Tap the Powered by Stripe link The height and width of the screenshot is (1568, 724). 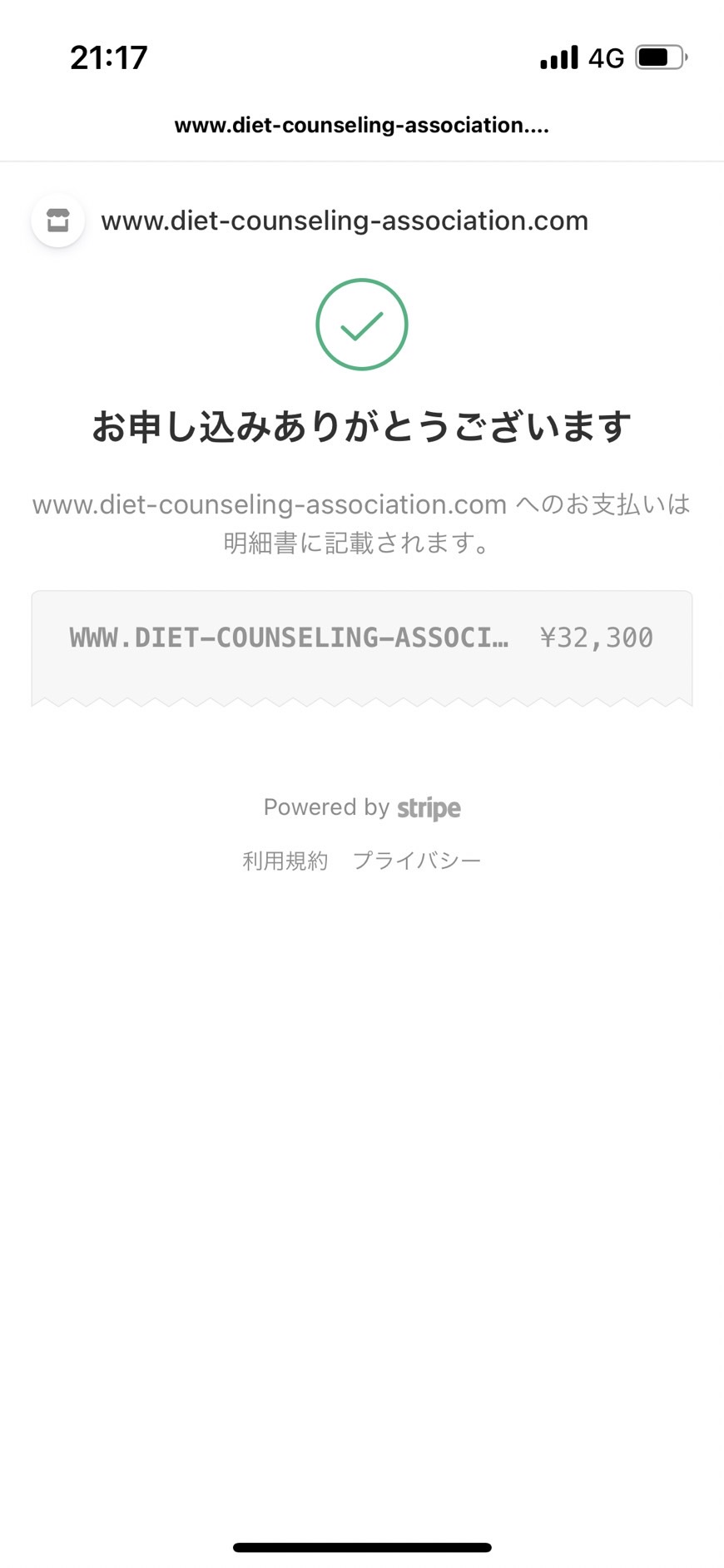pyautogui.click(x=362, y=807)
